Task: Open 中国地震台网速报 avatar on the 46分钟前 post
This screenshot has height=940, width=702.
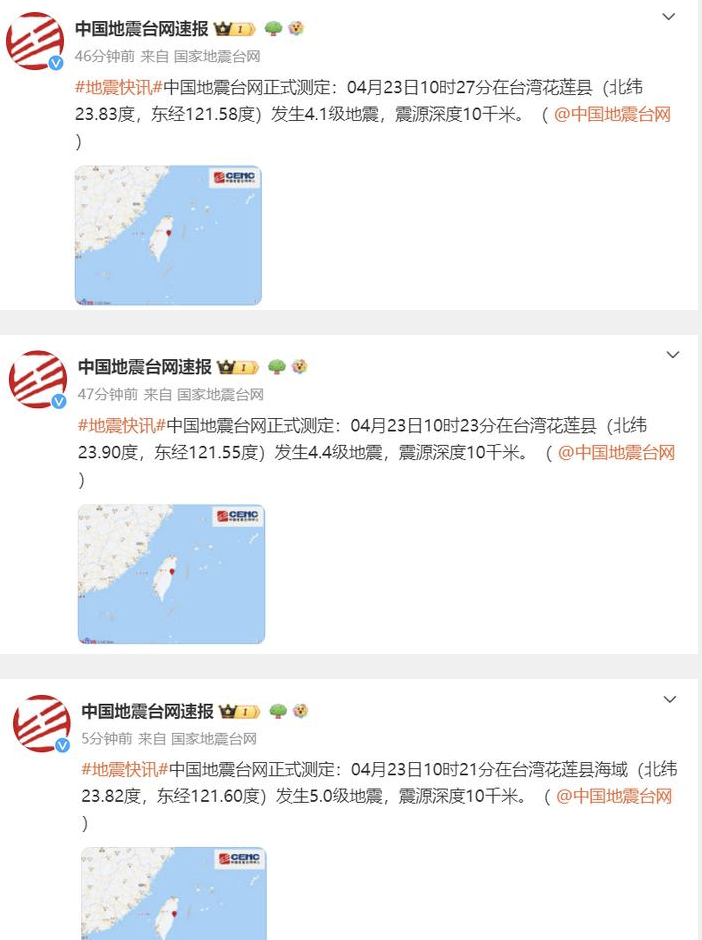Action: [x=36, y=42]
